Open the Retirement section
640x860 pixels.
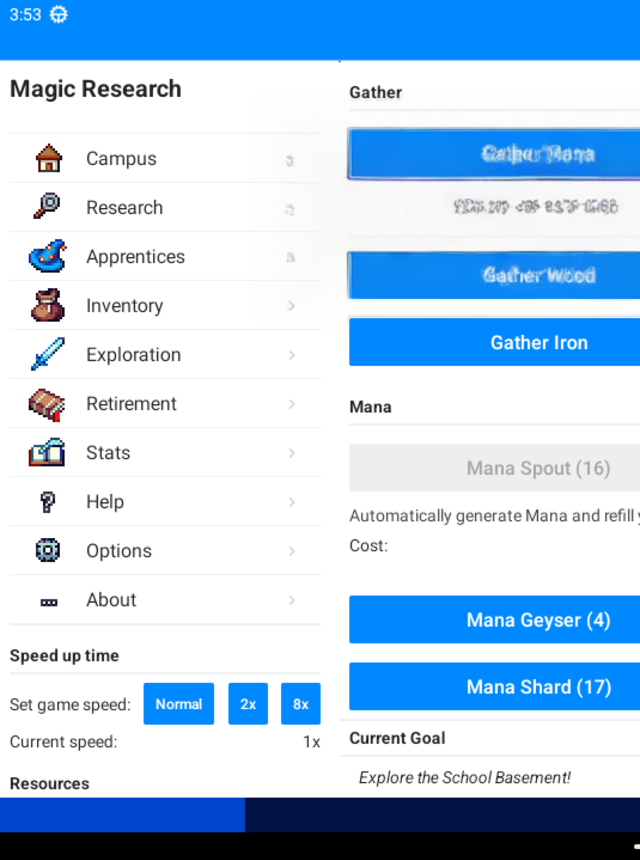click(x=165, y=403)
